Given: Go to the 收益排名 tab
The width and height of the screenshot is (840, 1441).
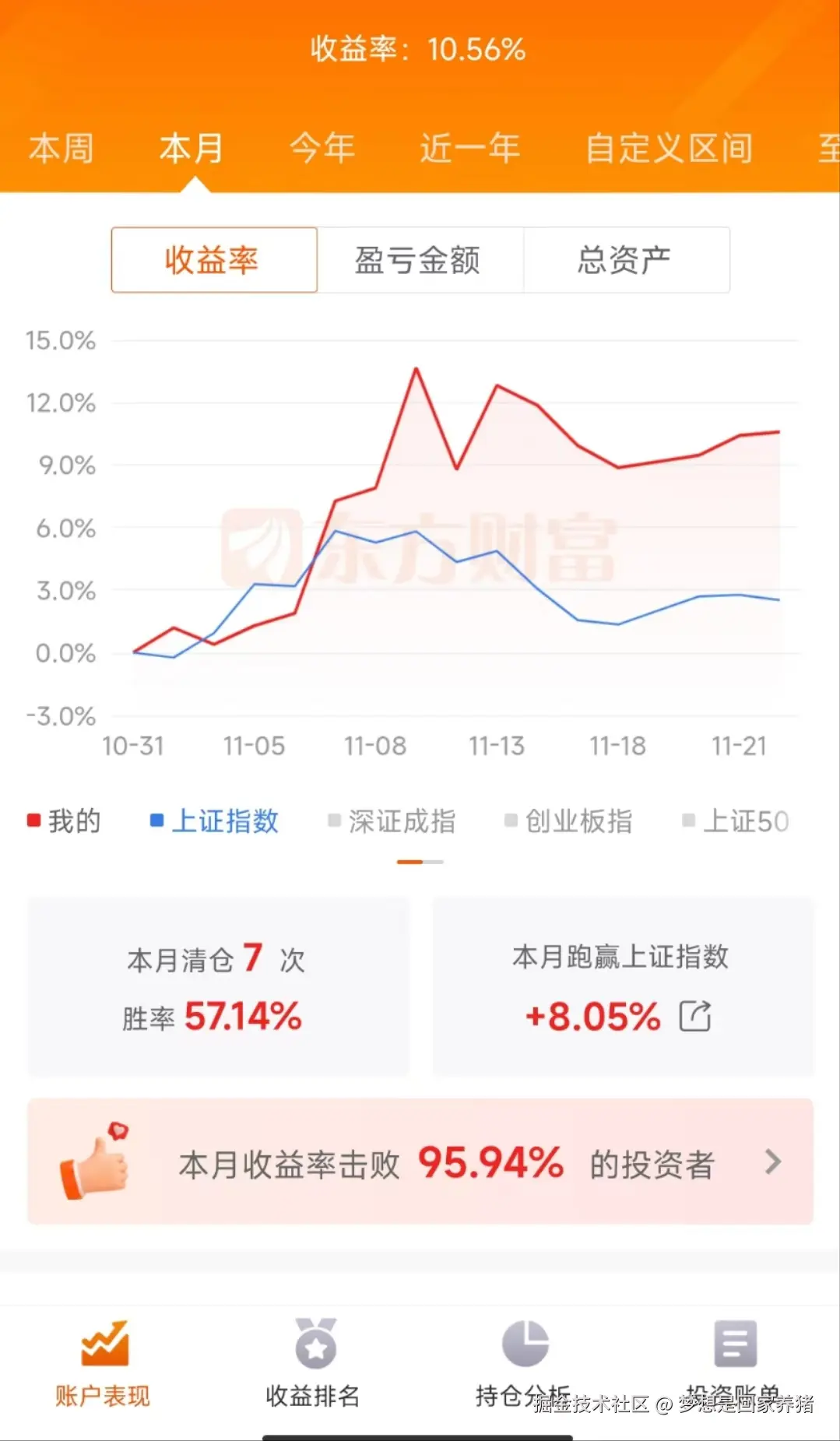Looking at the screenshot, I should coord(313,1362).
